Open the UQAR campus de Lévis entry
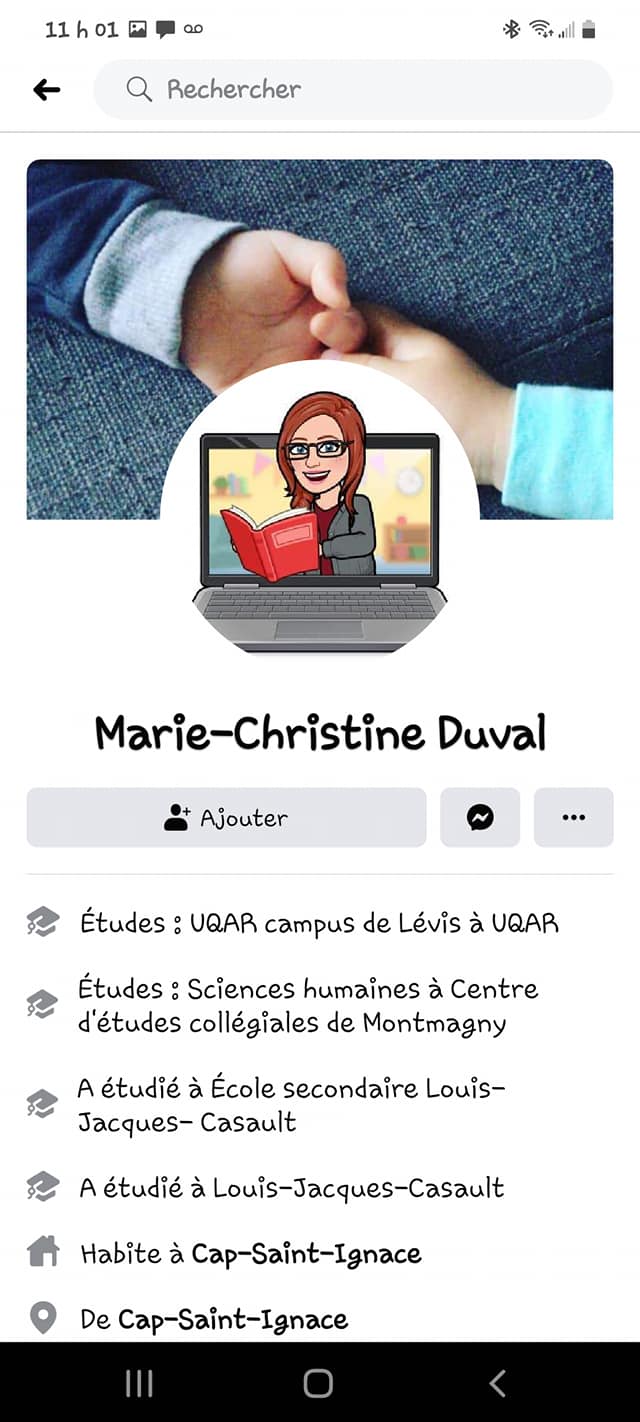This screenshot has width=640, height=1422. 318,922
